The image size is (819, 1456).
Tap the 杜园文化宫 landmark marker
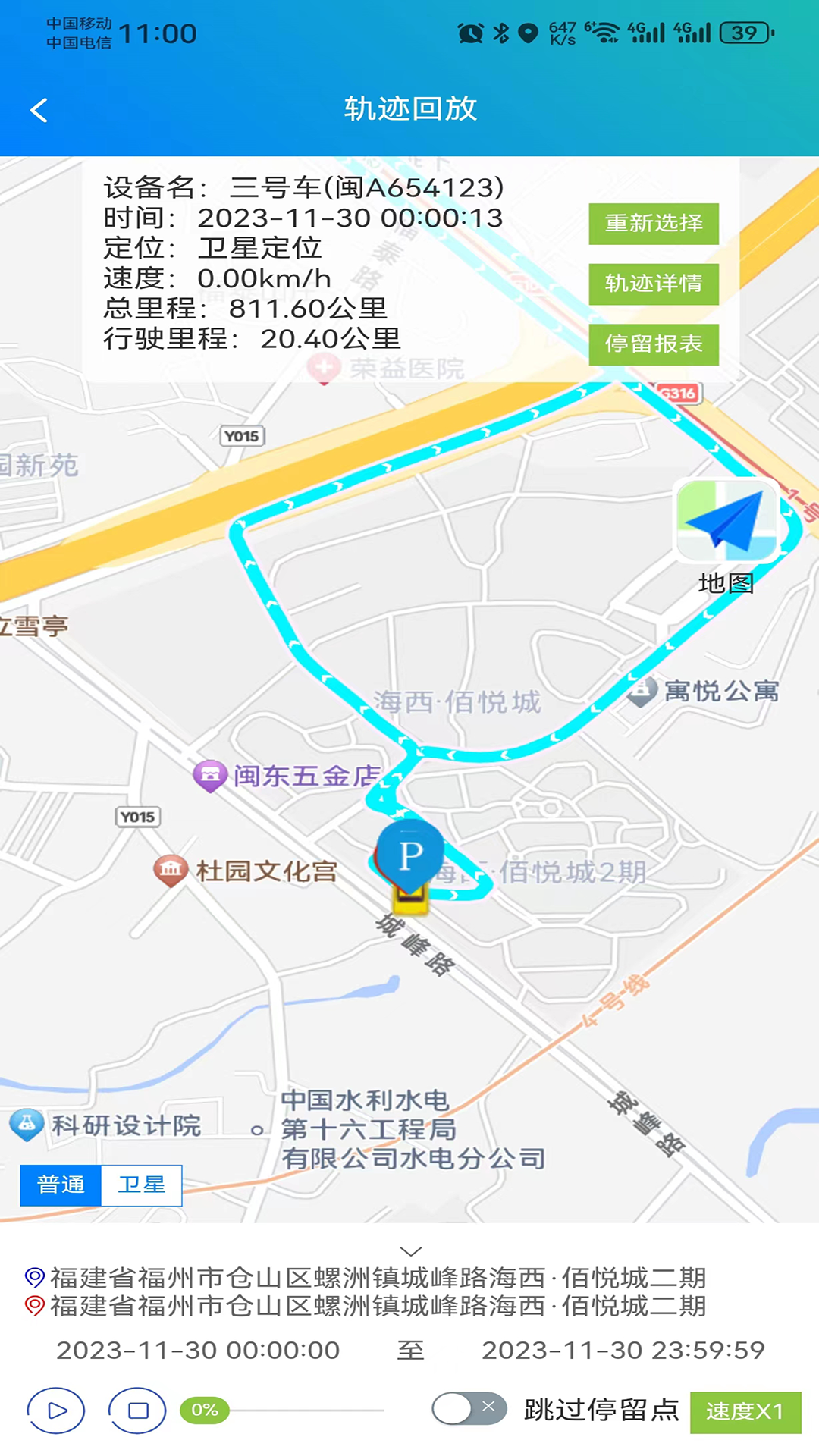[x=168, y=871]
